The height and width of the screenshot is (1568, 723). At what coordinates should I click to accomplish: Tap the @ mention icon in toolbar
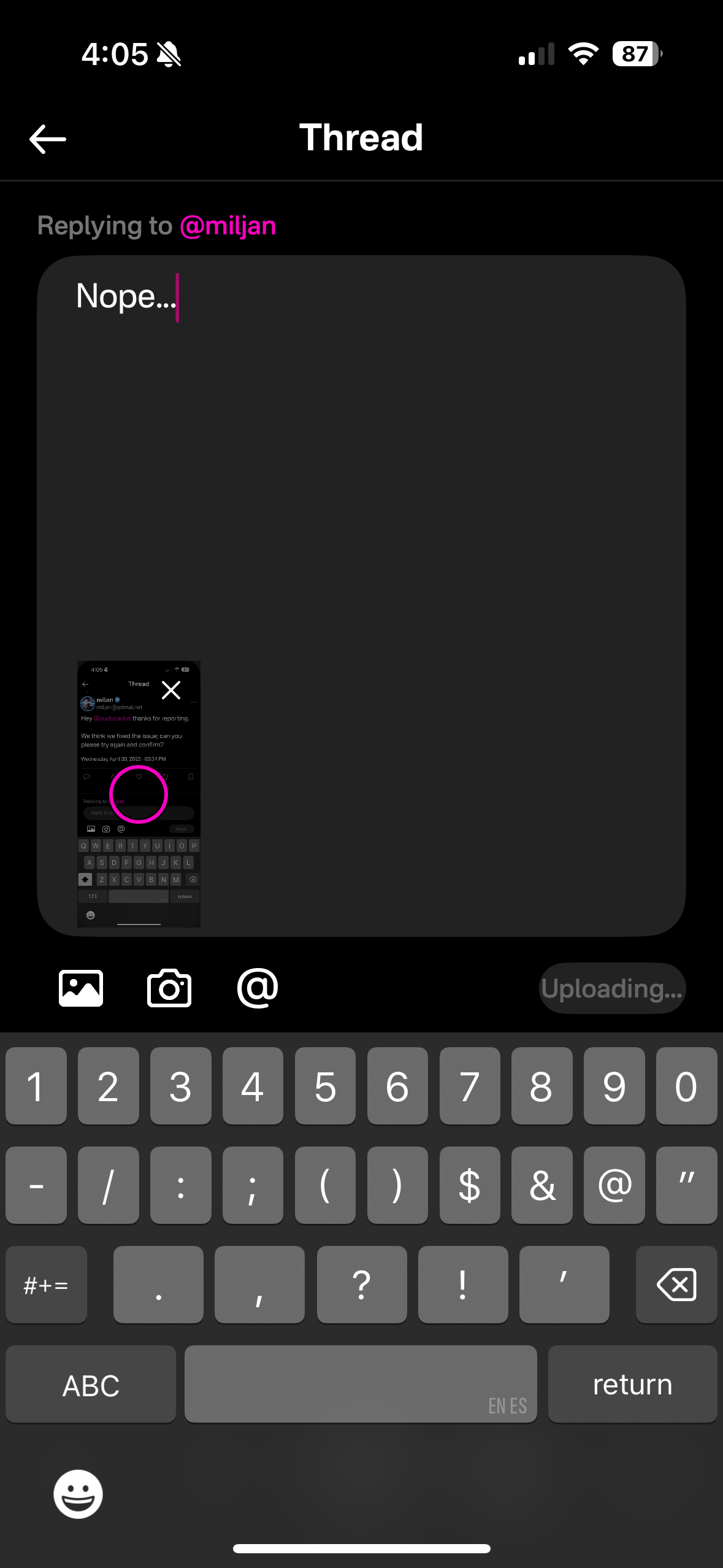pos(258,988)
